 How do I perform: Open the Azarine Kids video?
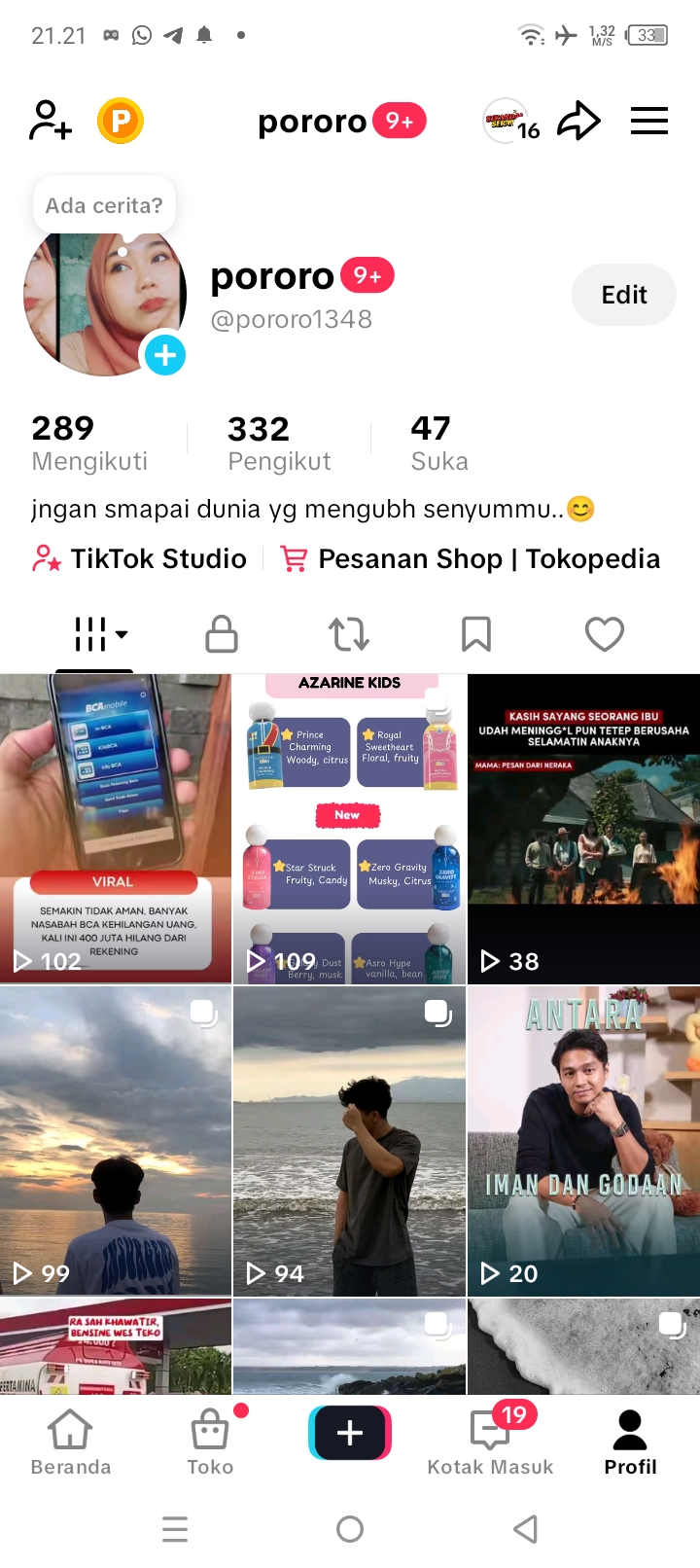[349, 829]
